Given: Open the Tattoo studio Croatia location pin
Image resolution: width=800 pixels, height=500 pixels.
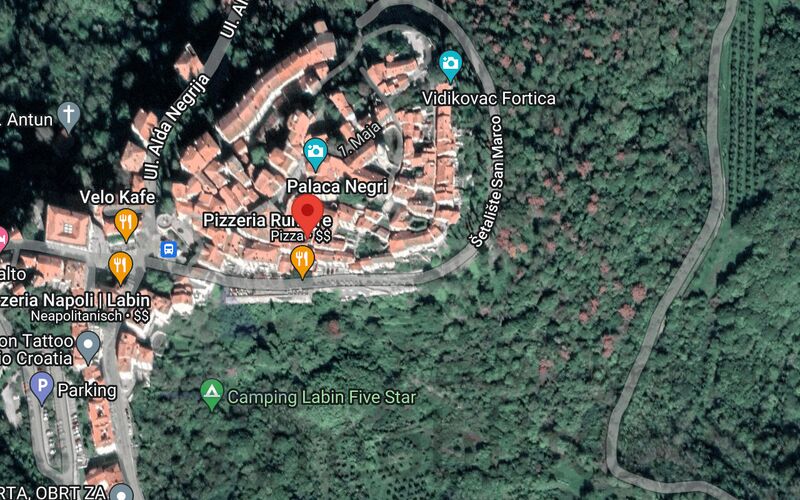Looking at the screenshot, I should click(89, 346).
